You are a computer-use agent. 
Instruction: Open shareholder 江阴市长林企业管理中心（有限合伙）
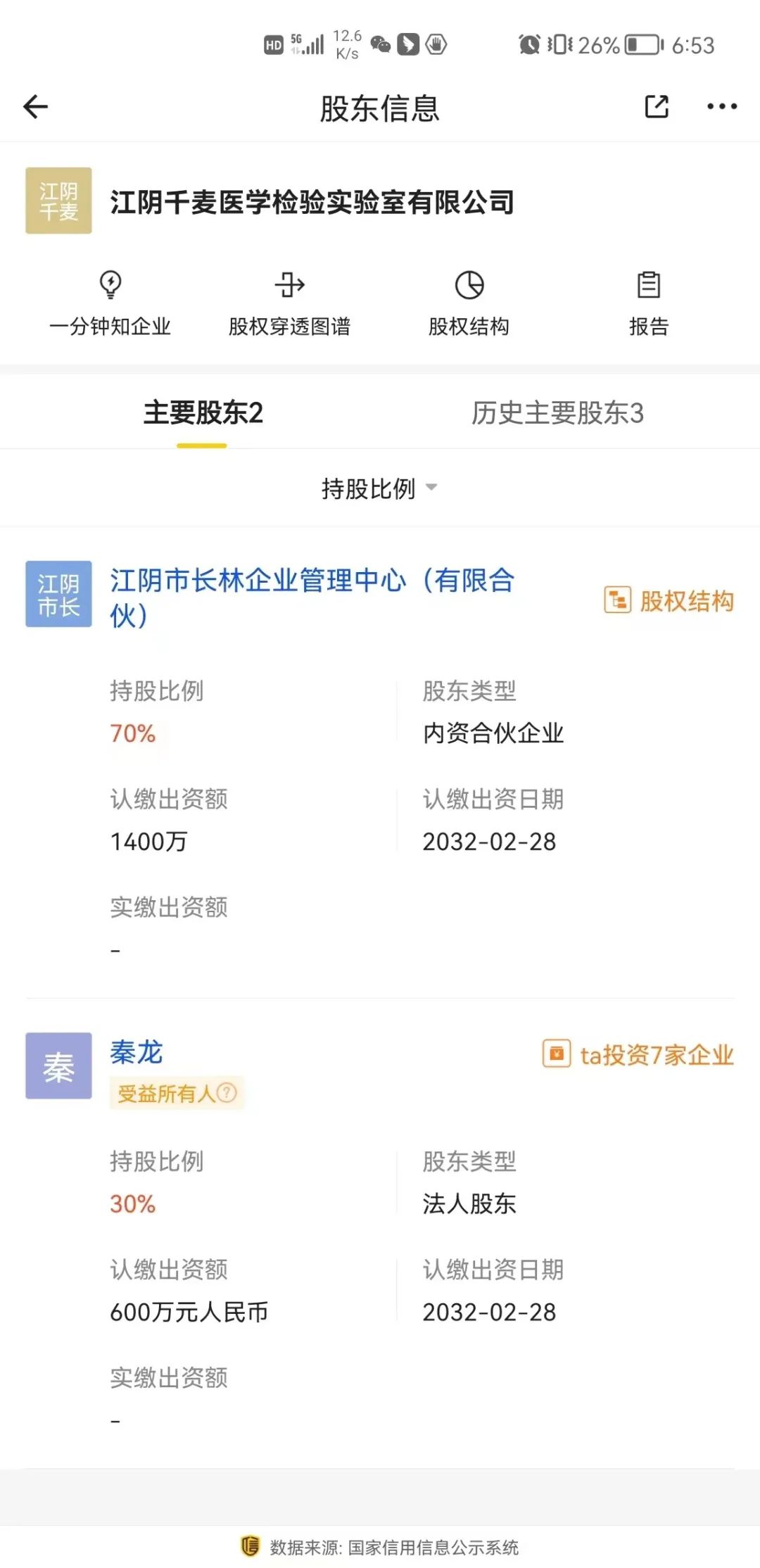coord(312,598)
